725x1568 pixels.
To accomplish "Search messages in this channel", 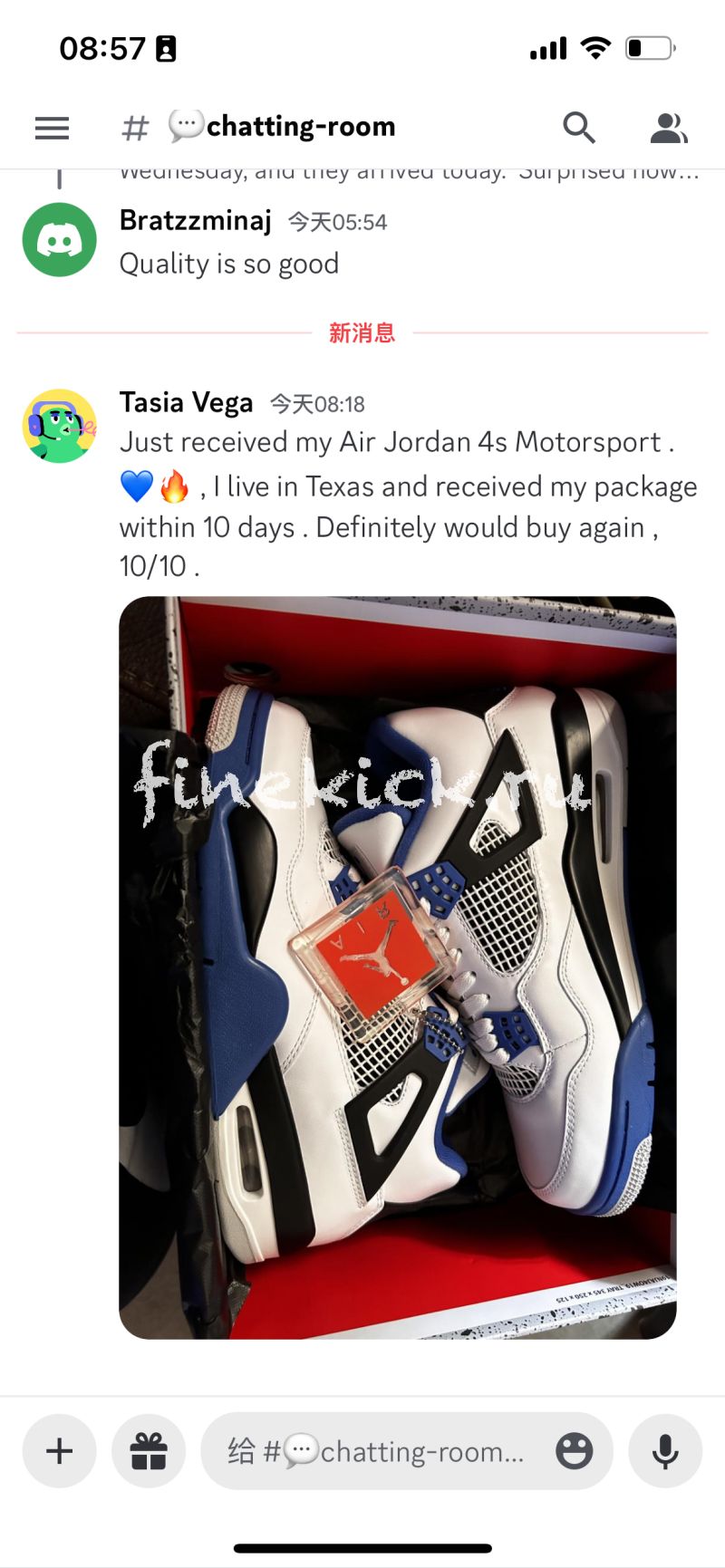I will pyautogui.click(x=578, y=128).
